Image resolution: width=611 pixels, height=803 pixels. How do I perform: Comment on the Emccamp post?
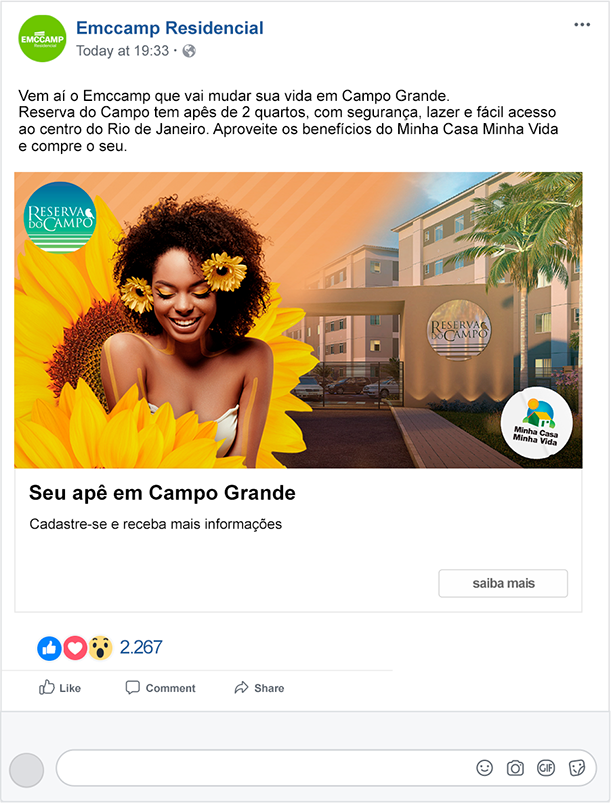(160, 688)
